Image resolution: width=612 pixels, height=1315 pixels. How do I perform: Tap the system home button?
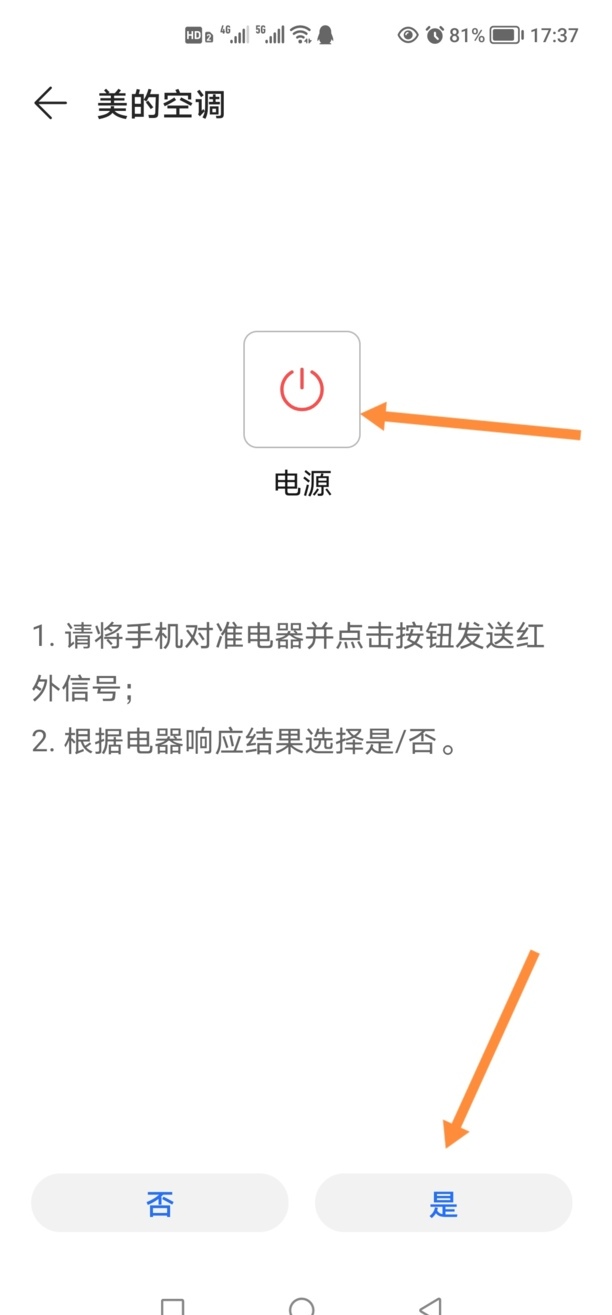point(301,1305)
